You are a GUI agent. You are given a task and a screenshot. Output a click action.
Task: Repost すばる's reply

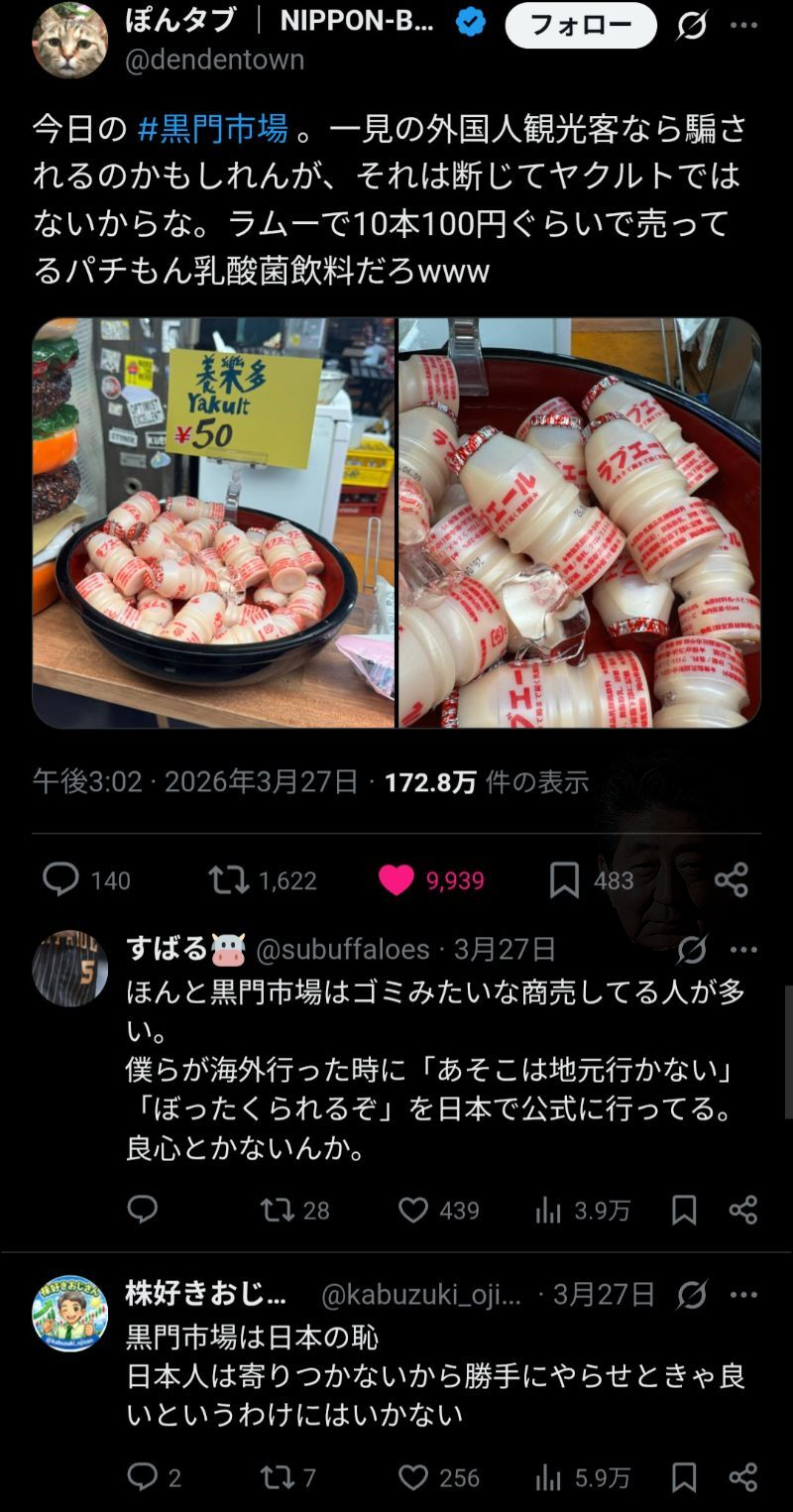point(275,1210)
